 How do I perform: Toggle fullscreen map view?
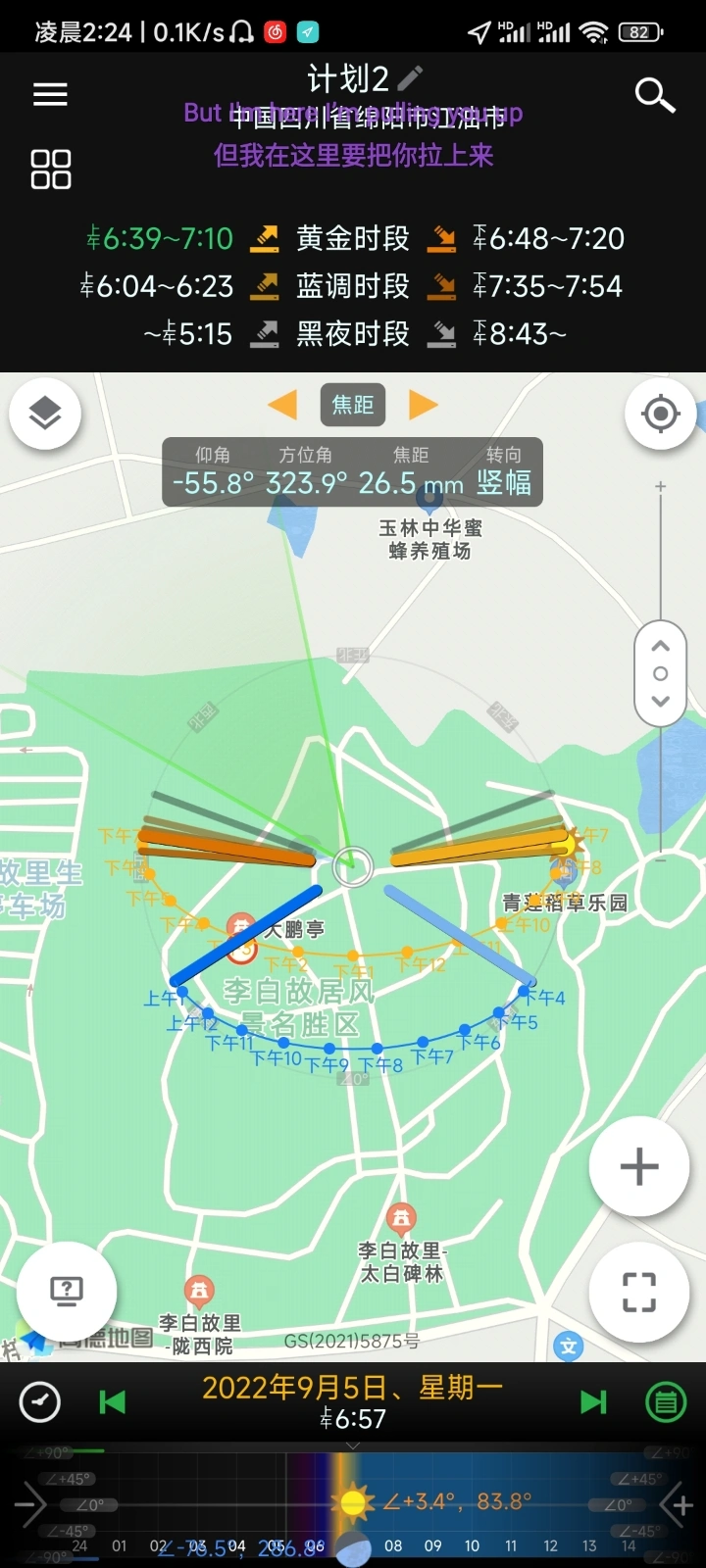click(x=639, y=1292)
